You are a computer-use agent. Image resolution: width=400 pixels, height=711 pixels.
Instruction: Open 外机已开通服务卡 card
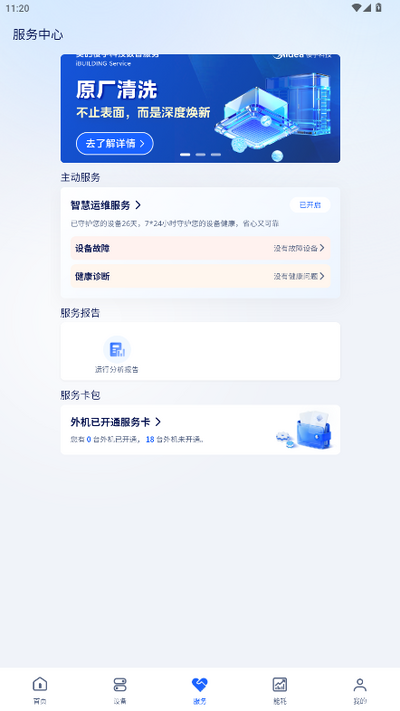[x=200, y=430]
